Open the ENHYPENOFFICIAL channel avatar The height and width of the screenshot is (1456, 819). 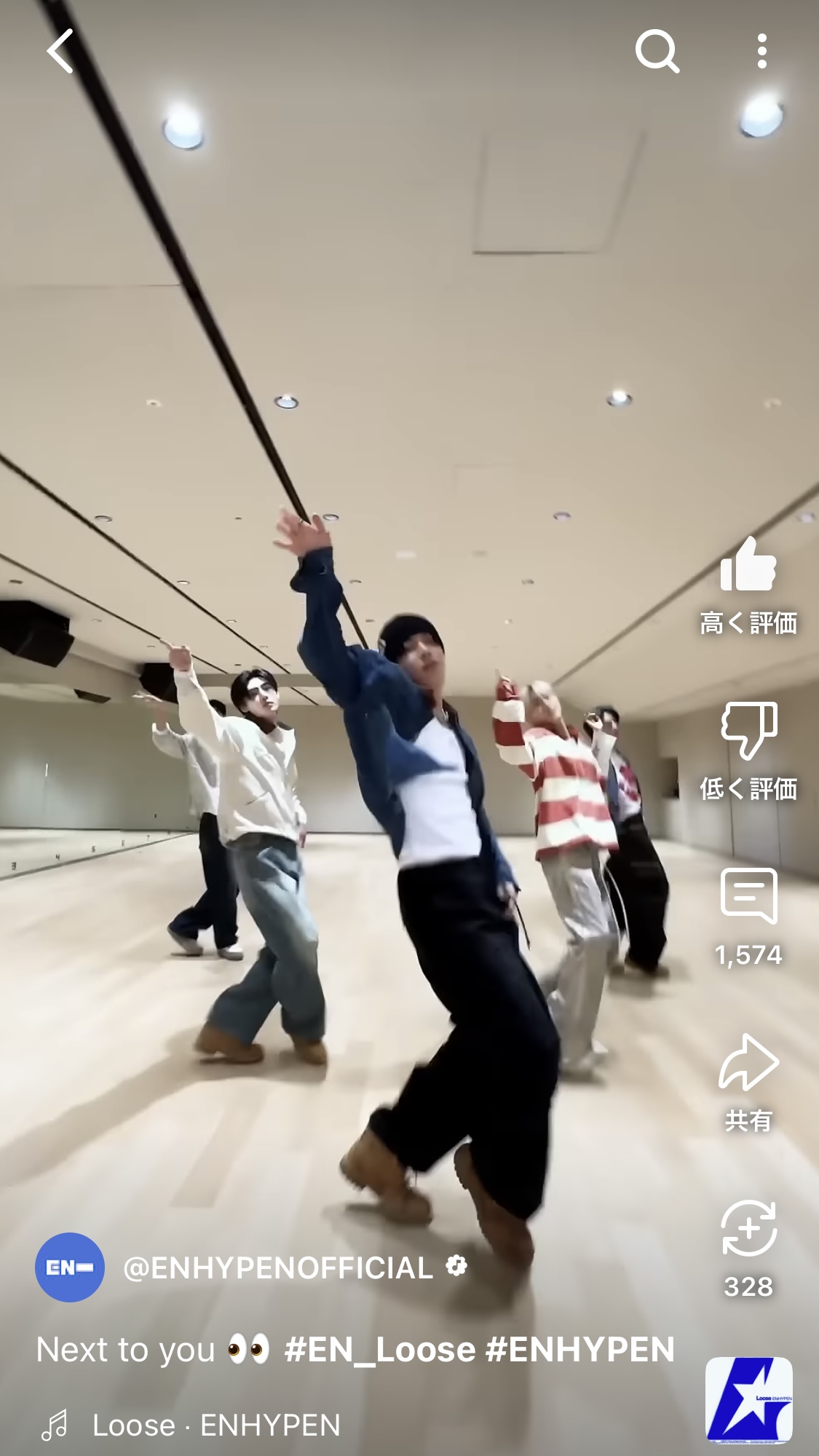[70, 1267]
